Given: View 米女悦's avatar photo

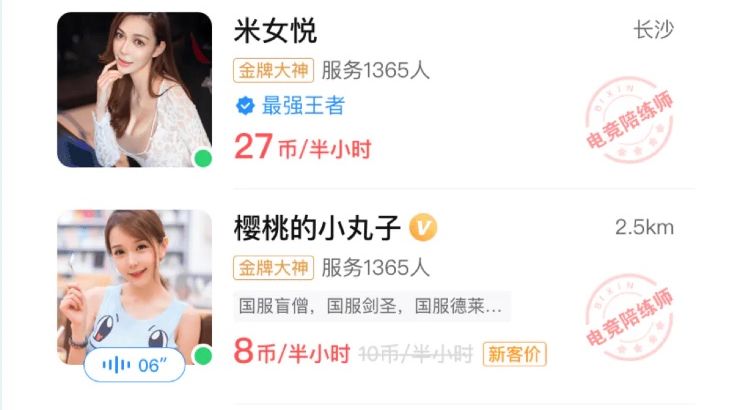Looking at the screenshot, I should tap(134, 89).
